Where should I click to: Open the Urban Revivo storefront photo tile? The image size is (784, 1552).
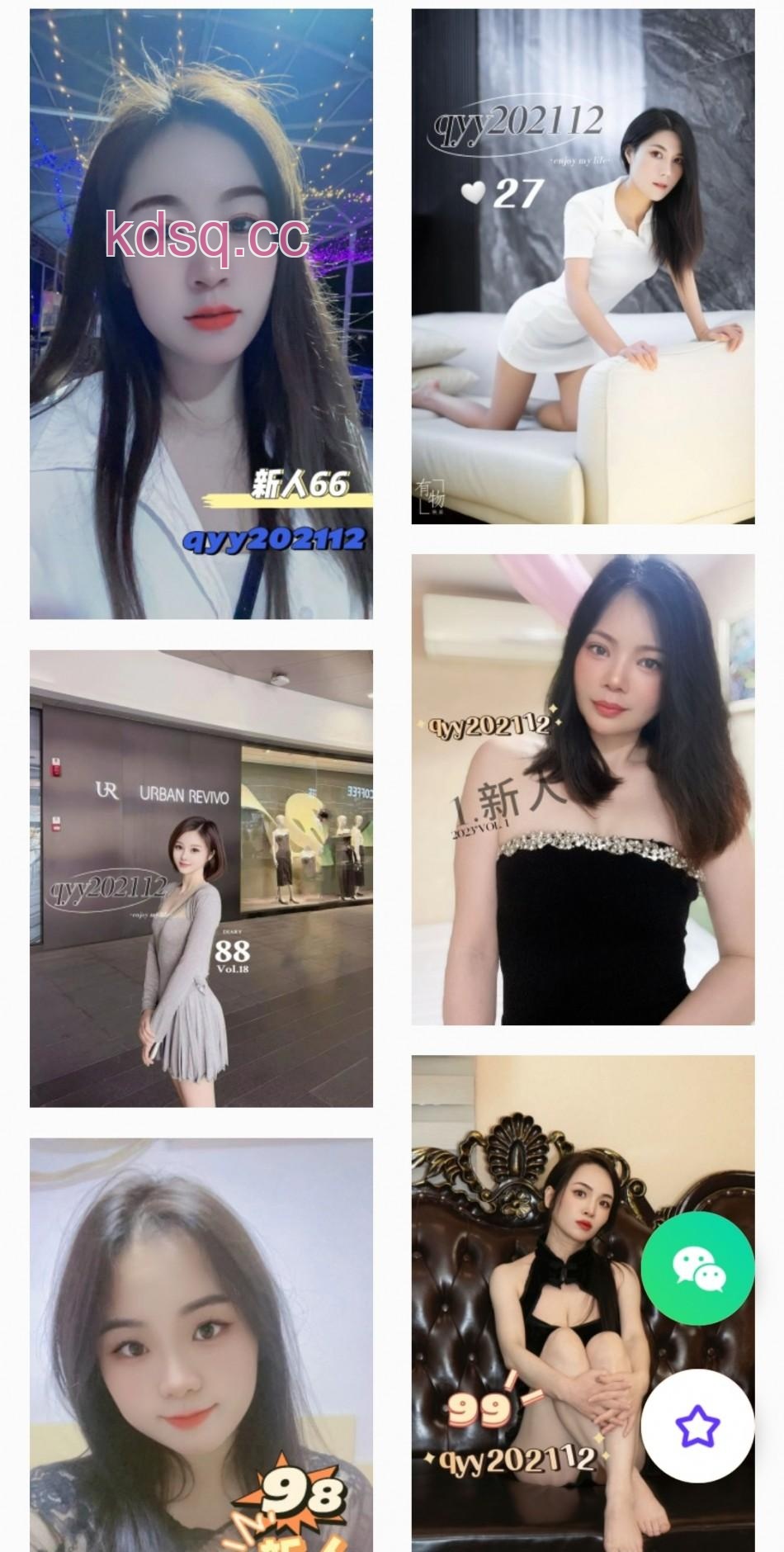pyautogui.click(x=201, y=878)
